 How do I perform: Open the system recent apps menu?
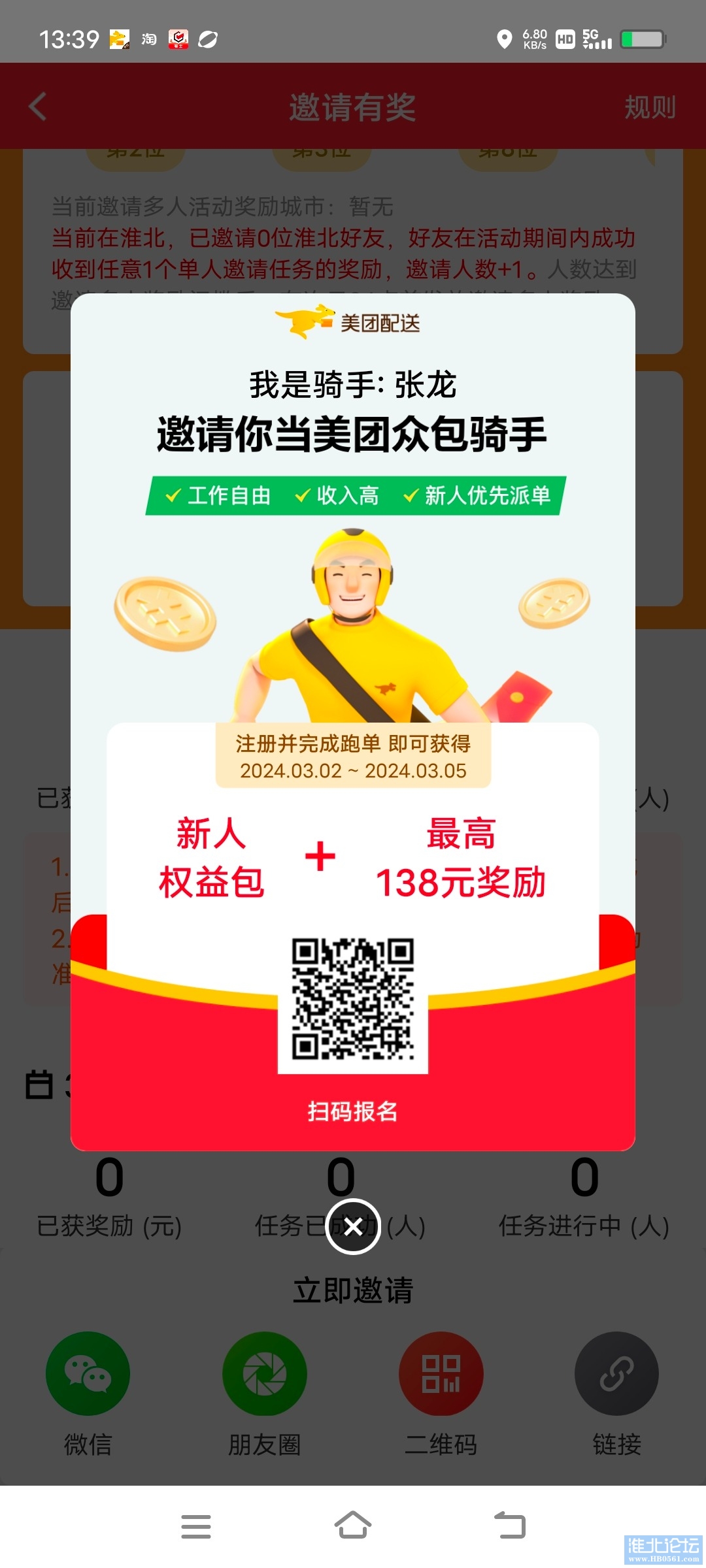tap(195, 1526)
